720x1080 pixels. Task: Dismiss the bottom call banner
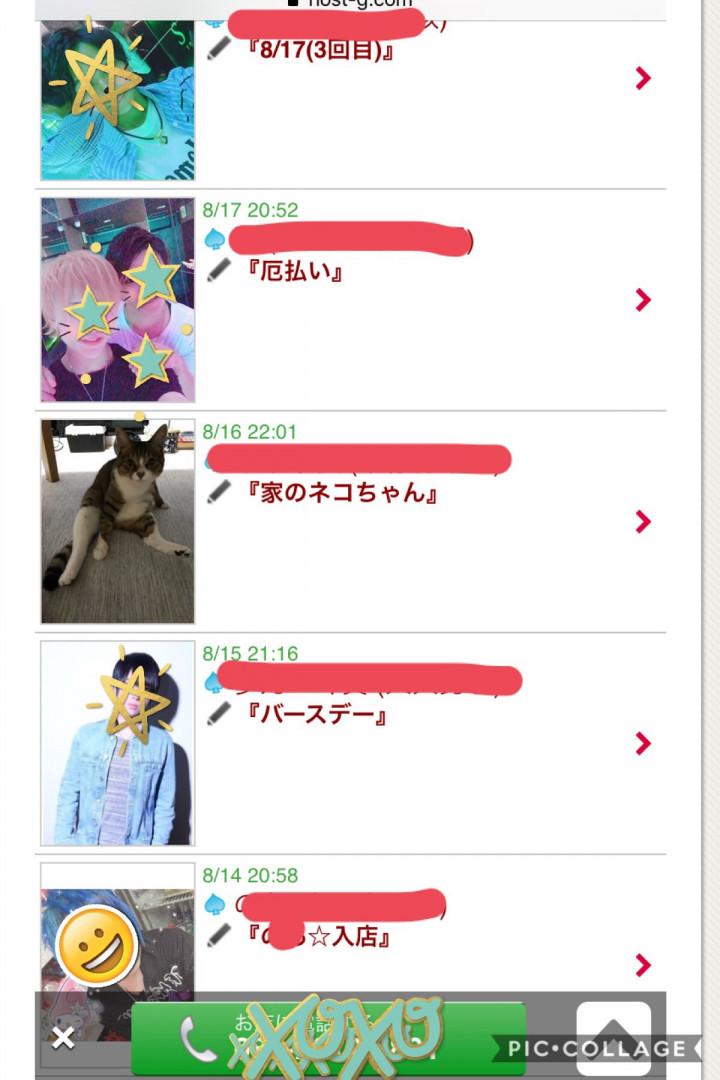tap(63, 1038)
